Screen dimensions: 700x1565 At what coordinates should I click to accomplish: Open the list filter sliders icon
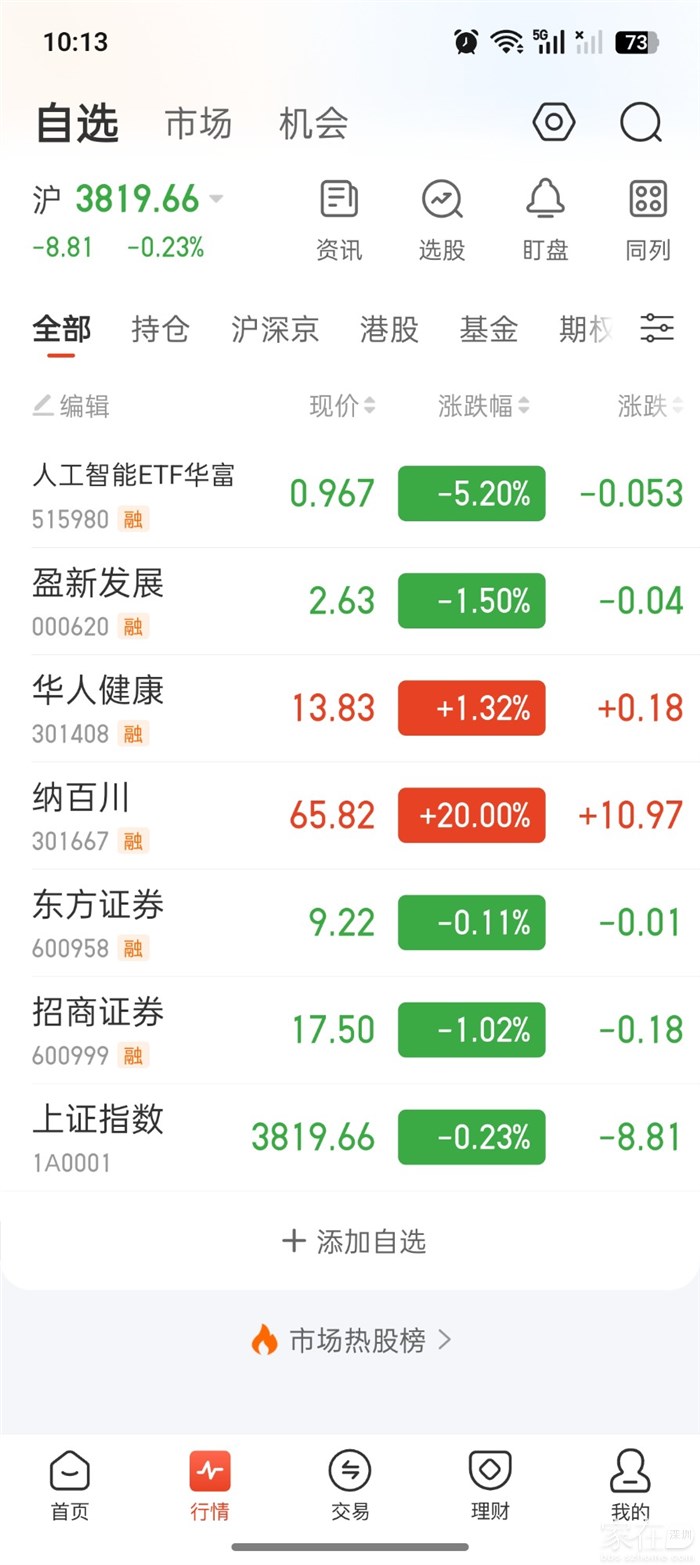click(657, 328)
